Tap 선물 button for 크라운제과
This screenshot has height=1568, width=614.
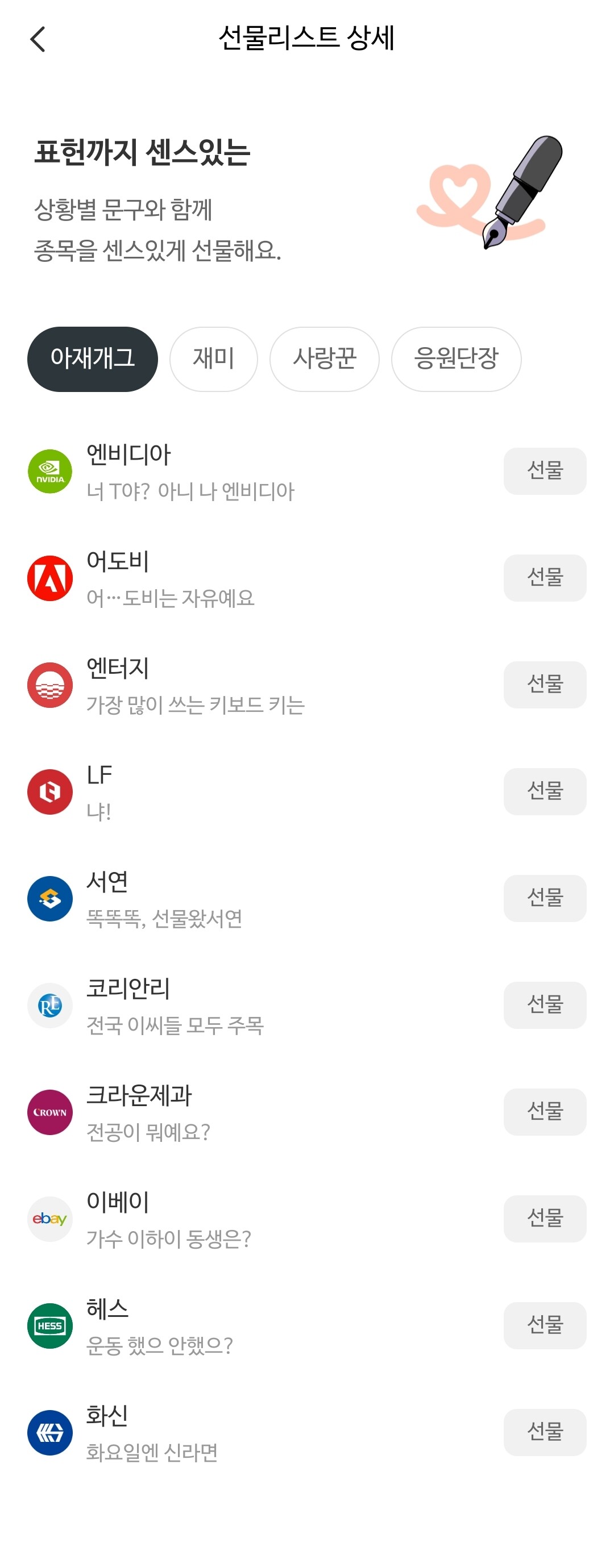click(x=544, y=1111)
